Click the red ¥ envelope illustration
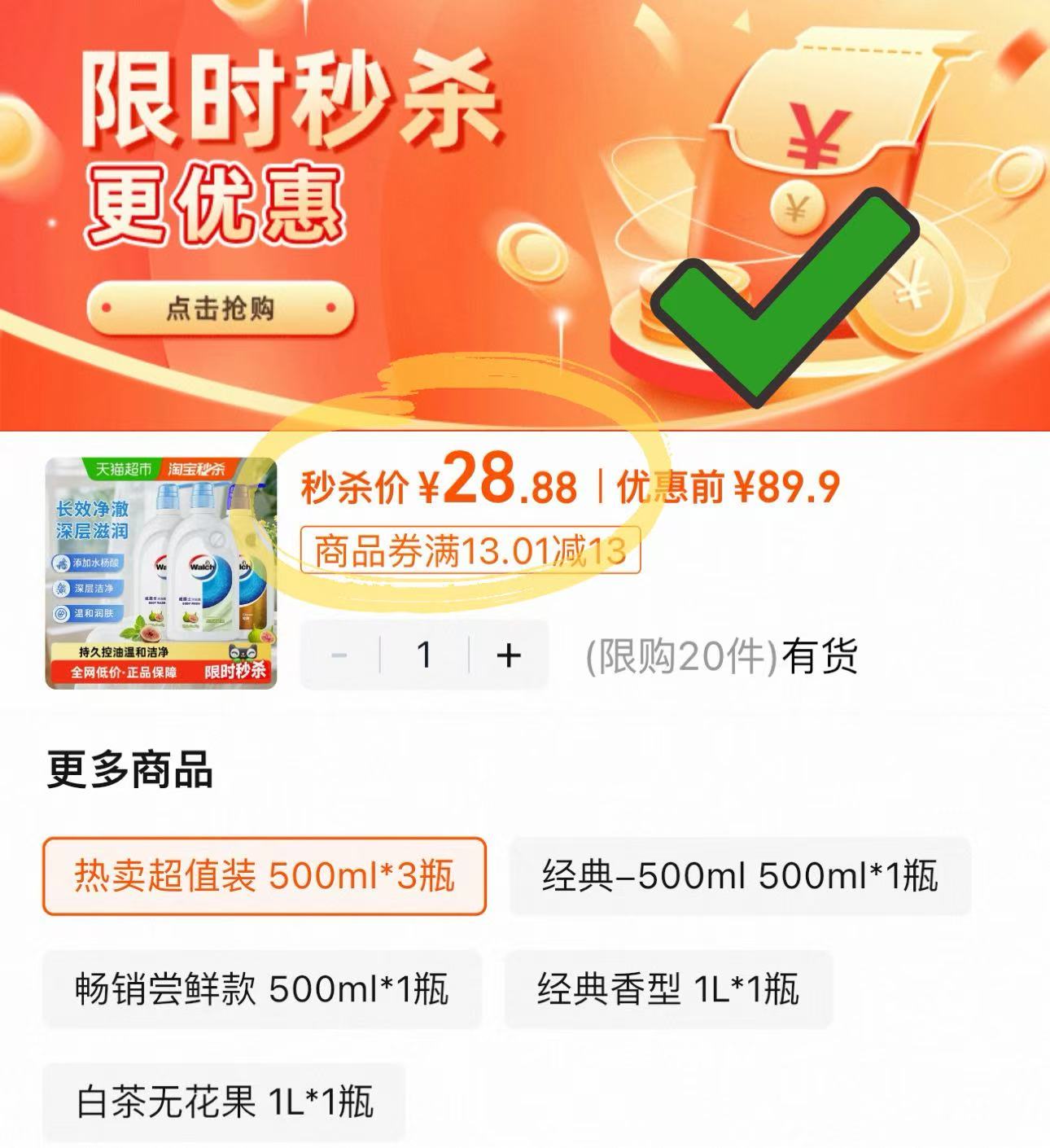 click(814, 130)
